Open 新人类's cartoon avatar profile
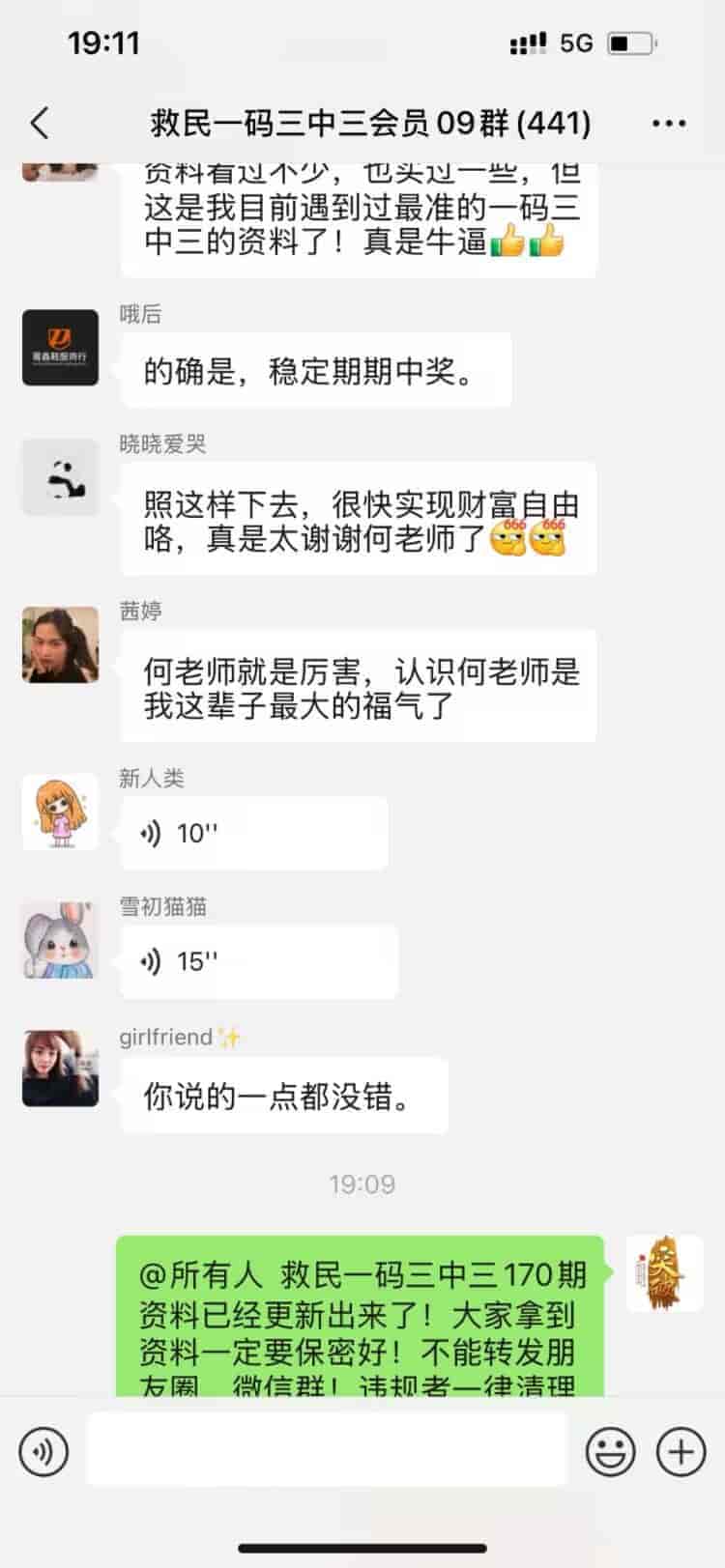Screen dimensions: 725x1568 pos(60,812)
